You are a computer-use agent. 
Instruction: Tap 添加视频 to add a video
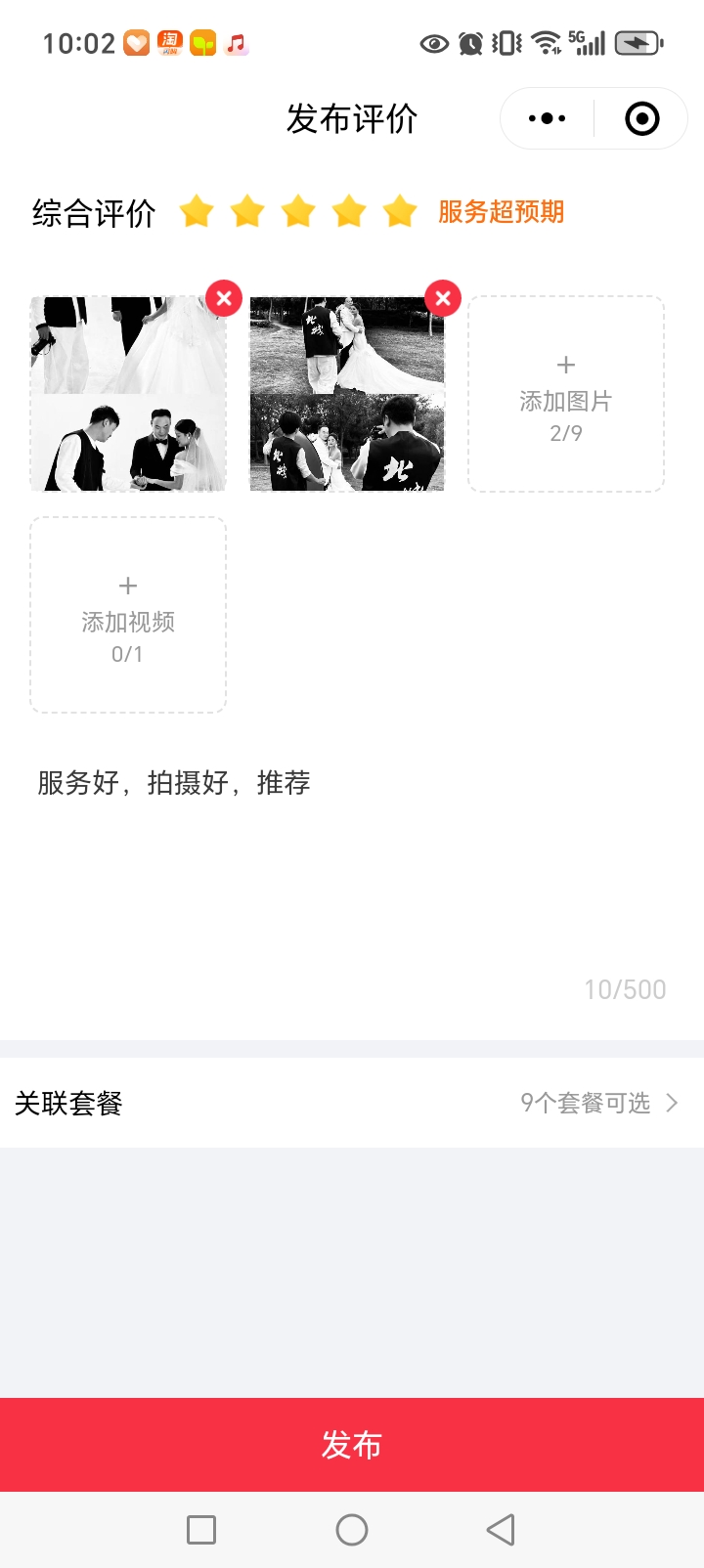pyautogui.click(x=128, y=615)
